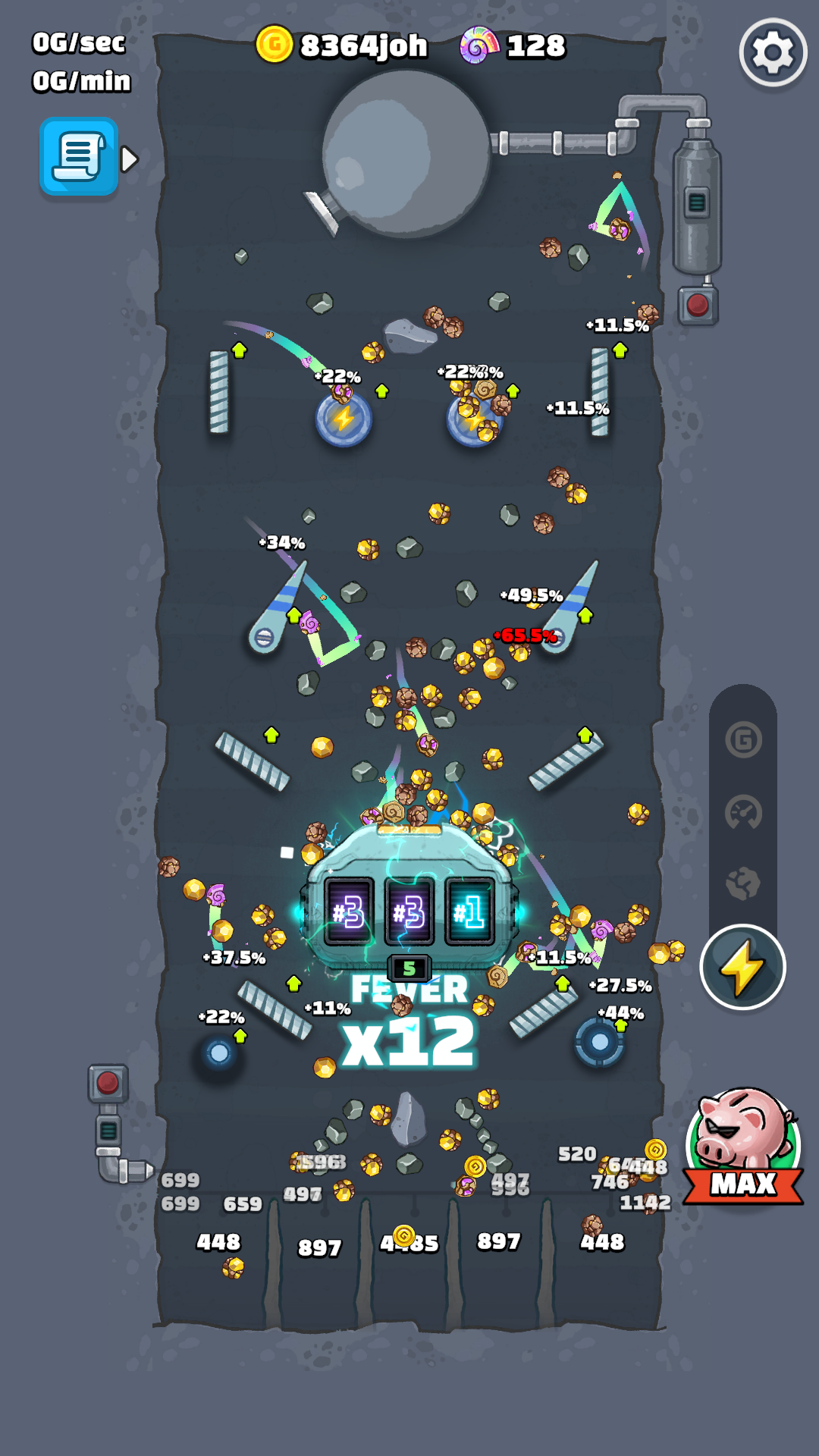Tap the red button under the tank
The width and height of the screenshot is (819, 1456).
[x=698, y=306]
